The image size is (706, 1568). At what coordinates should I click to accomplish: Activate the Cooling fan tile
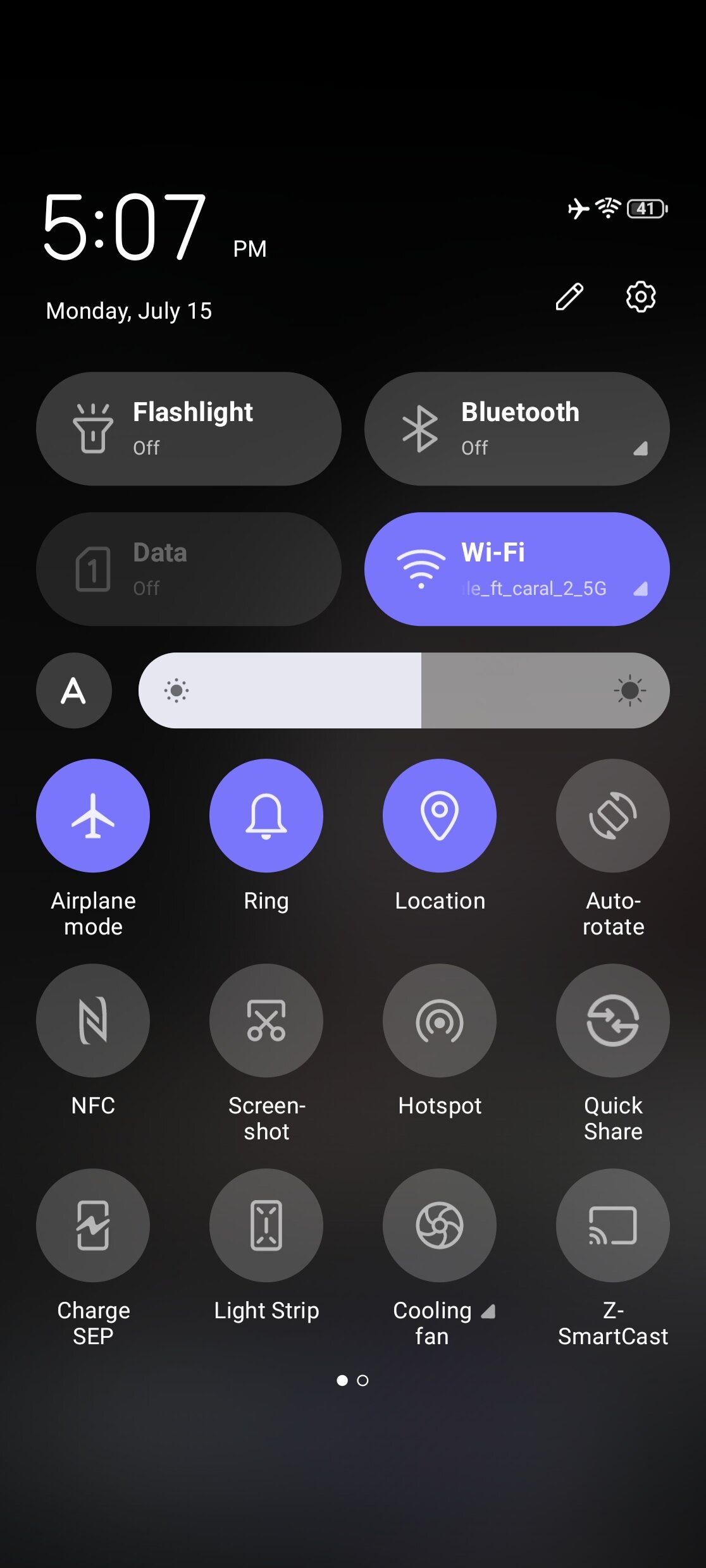tap(440, 1225)
